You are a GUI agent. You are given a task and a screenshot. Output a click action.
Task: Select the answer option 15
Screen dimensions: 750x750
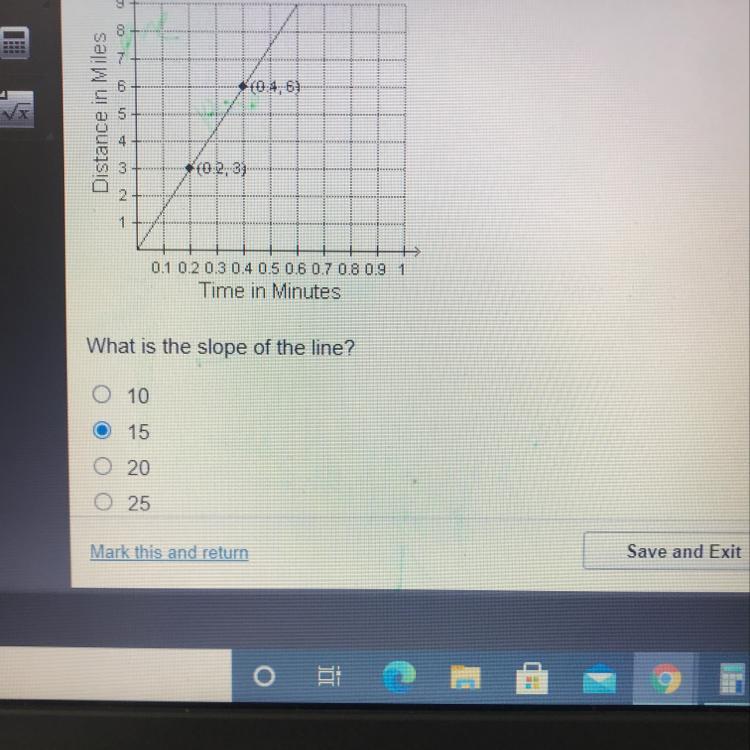coord(101,432)
